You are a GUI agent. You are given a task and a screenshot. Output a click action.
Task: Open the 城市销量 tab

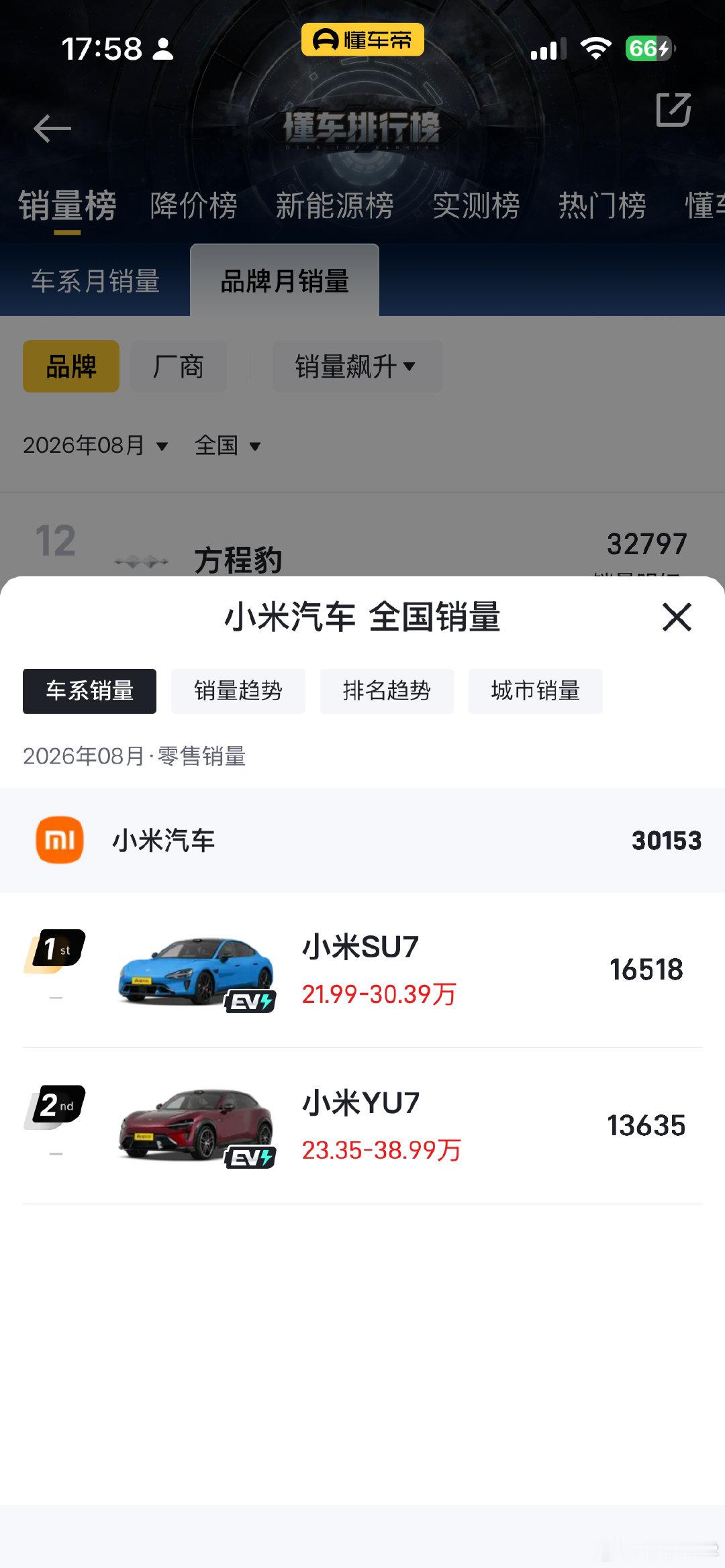[535, 691]
